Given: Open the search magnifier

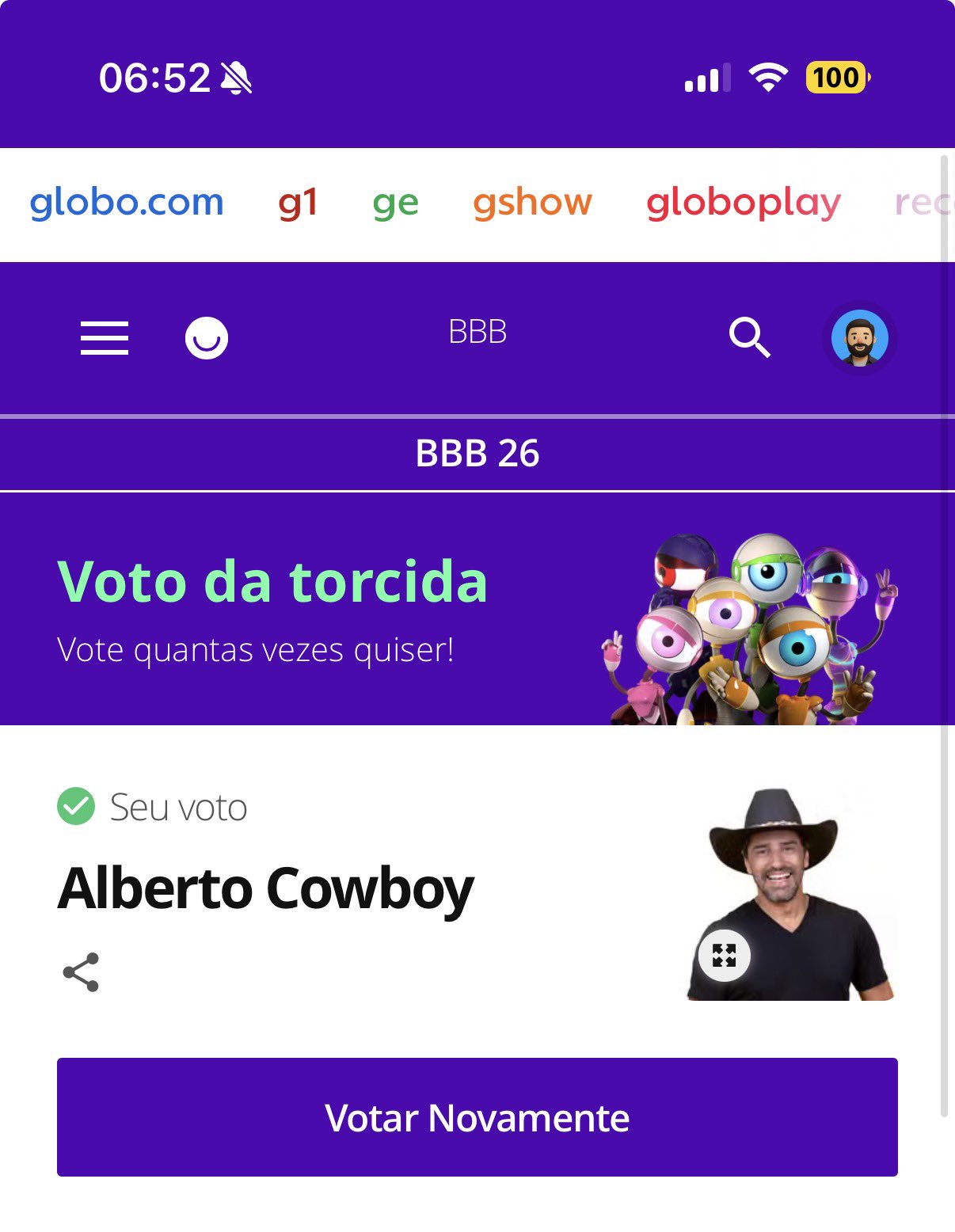Looking at the screenshot, I should pos(749,338).
